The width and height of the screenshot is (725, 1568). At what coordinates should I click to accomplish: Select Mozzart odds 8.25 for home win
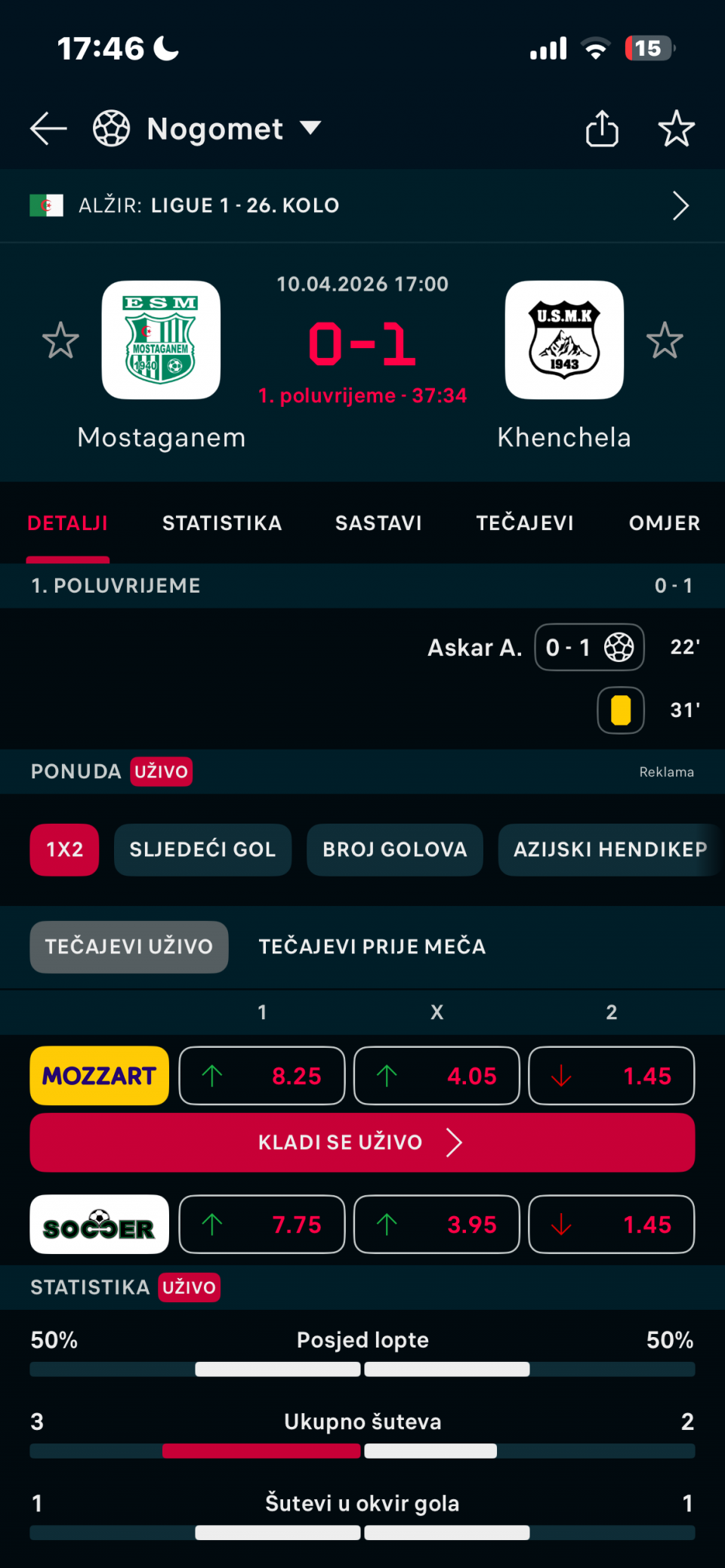tap(262, 1076)
